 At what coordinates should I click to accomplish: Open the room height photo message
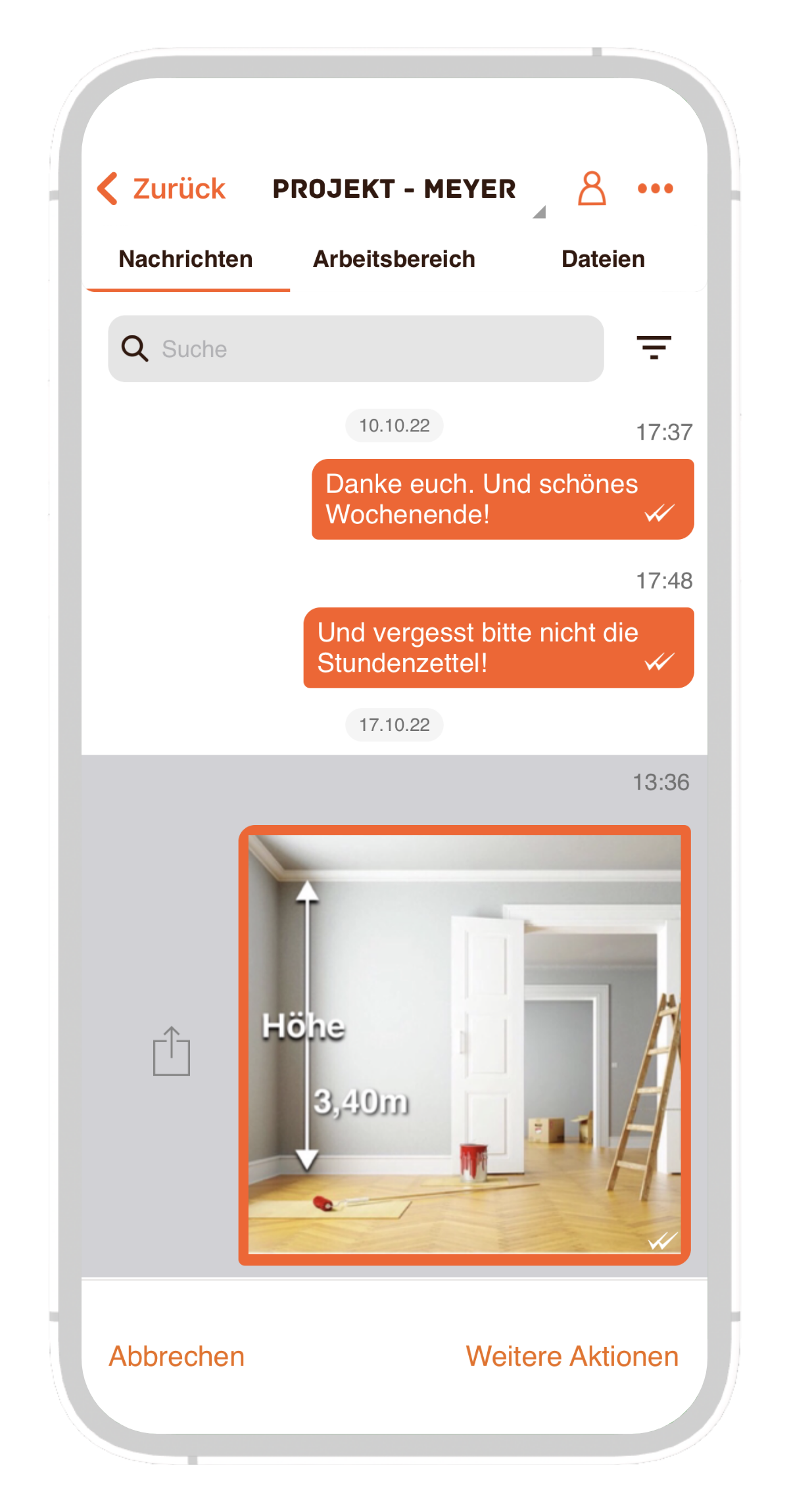pos(464,1045)
